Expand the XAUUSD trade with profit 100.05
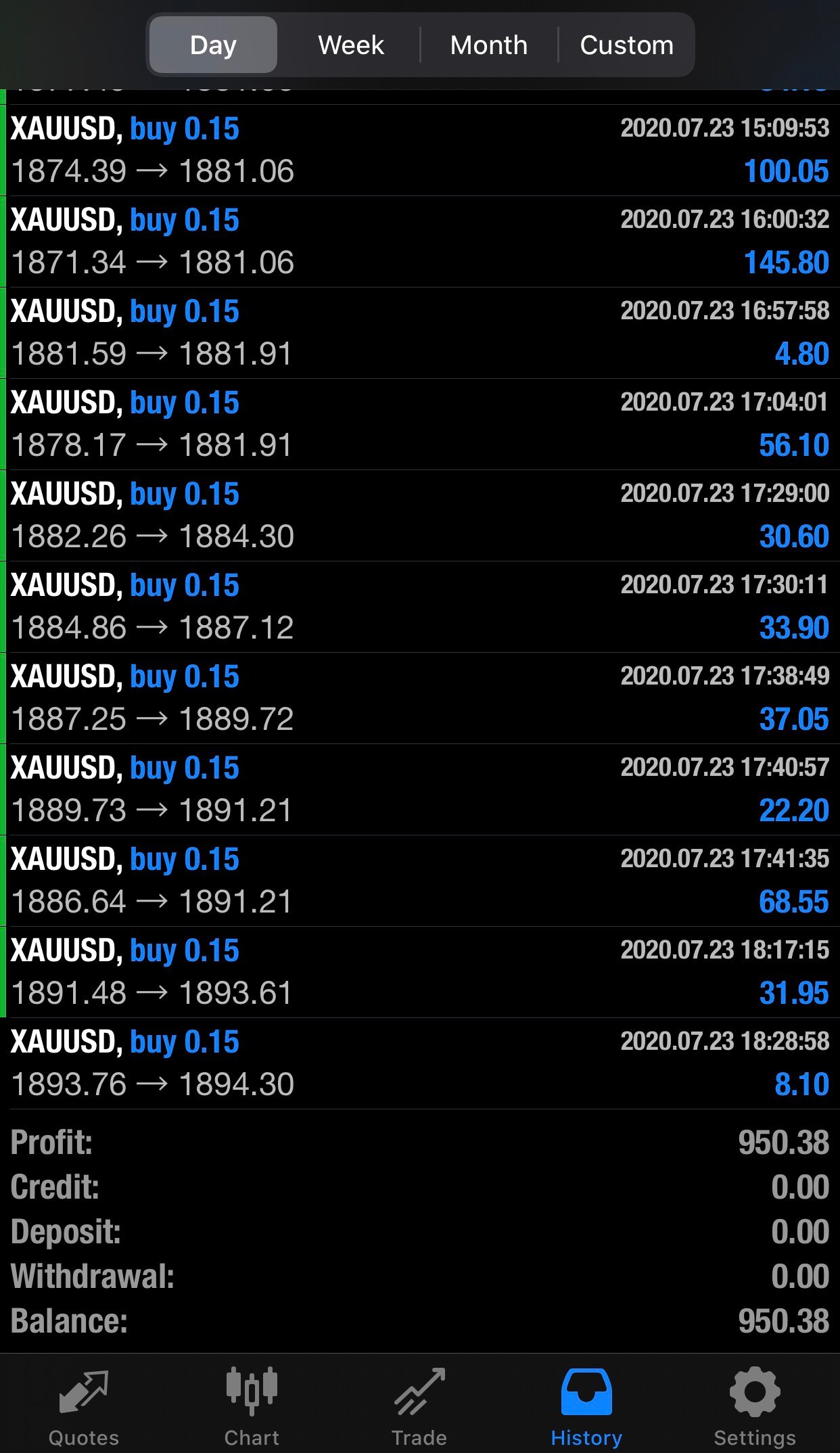 click(420, 150)
